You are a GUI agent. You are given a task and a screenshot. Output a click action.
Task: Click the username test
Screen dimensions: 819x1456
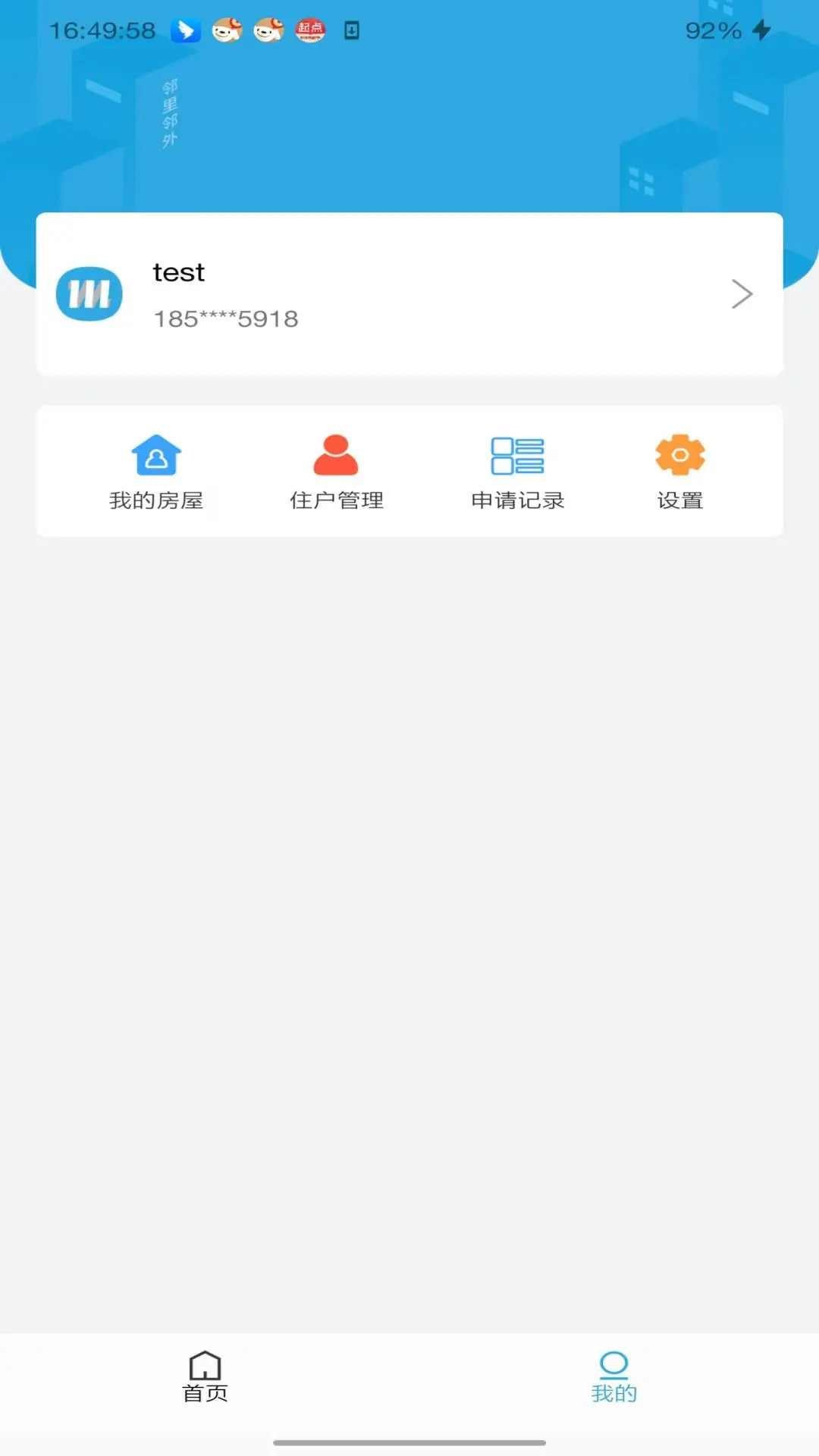pos(178,272)
